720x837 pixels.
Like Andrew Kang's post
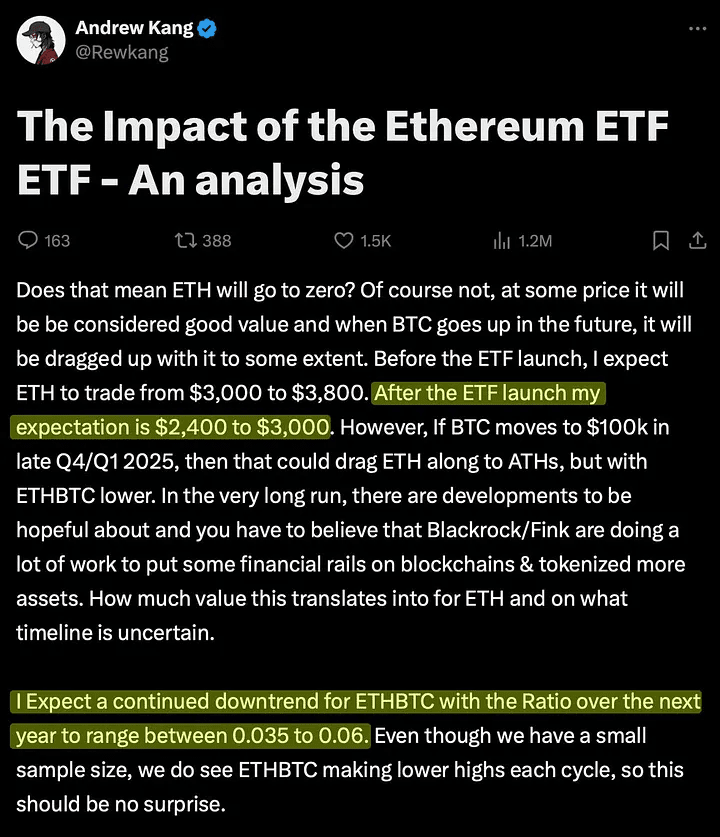[x=344, y=240]
